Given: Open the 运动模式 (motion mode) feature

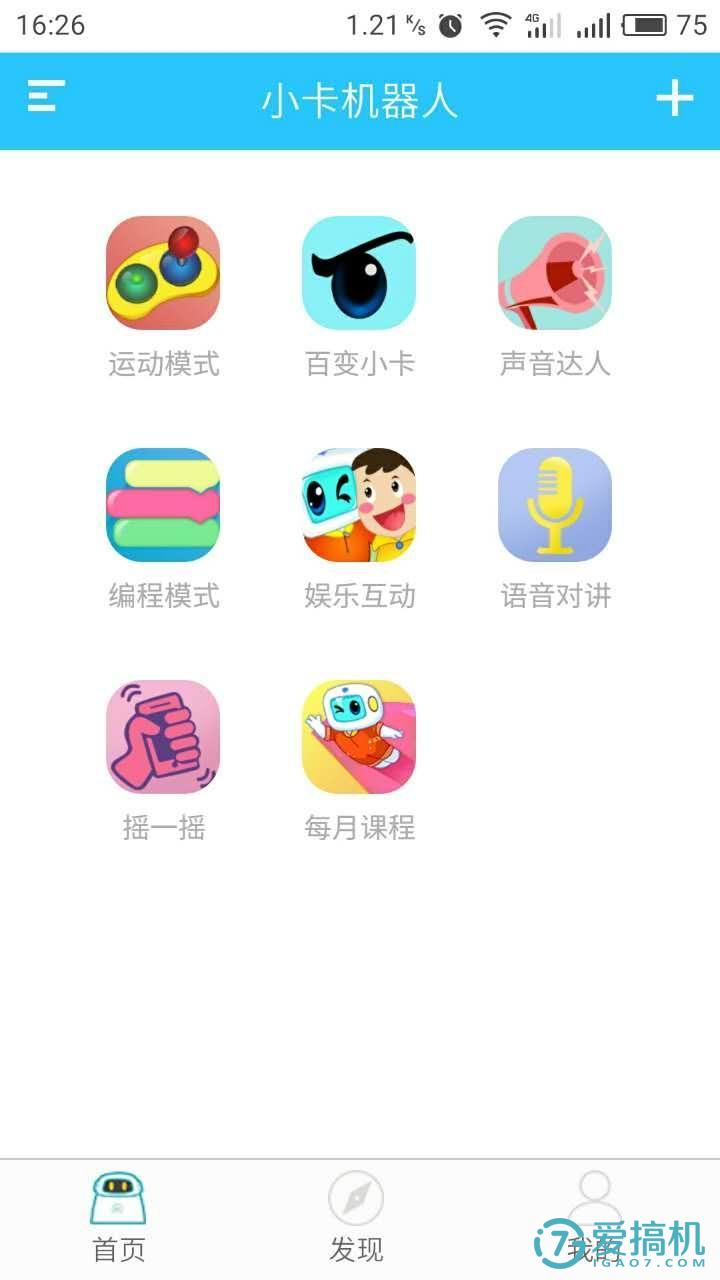Looking at the screenshot, I should (x=163, y=273).
